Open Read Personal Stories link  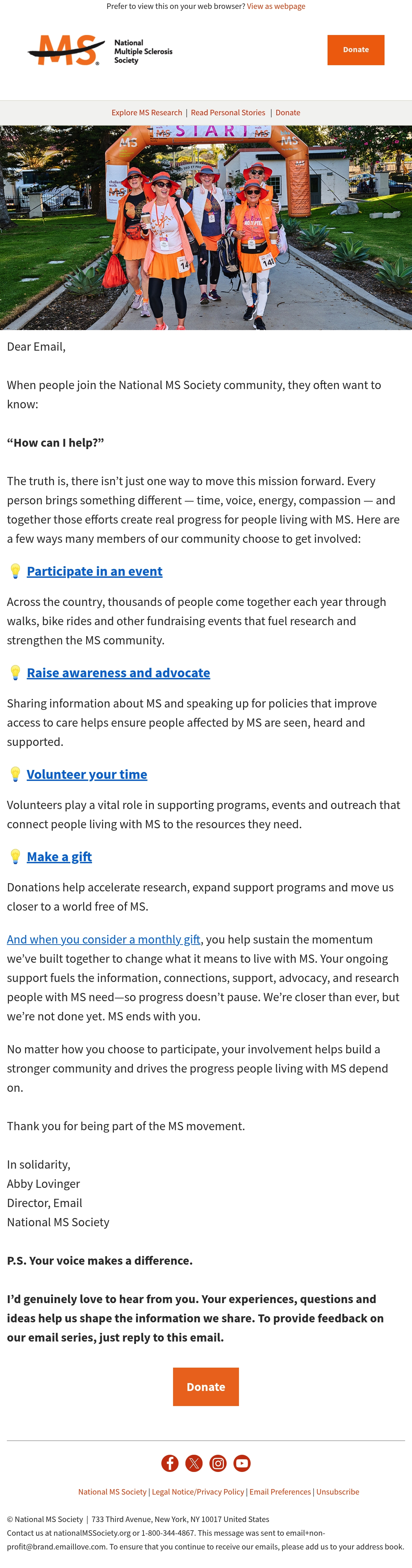coord(228,113)
